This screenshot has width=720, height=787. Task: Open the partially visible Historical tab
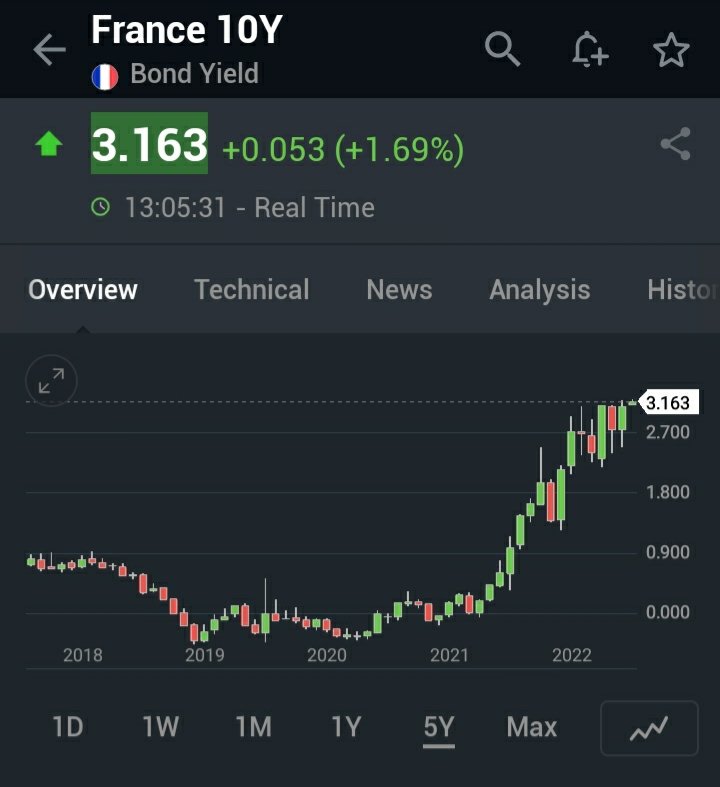[x=683, y=290]
